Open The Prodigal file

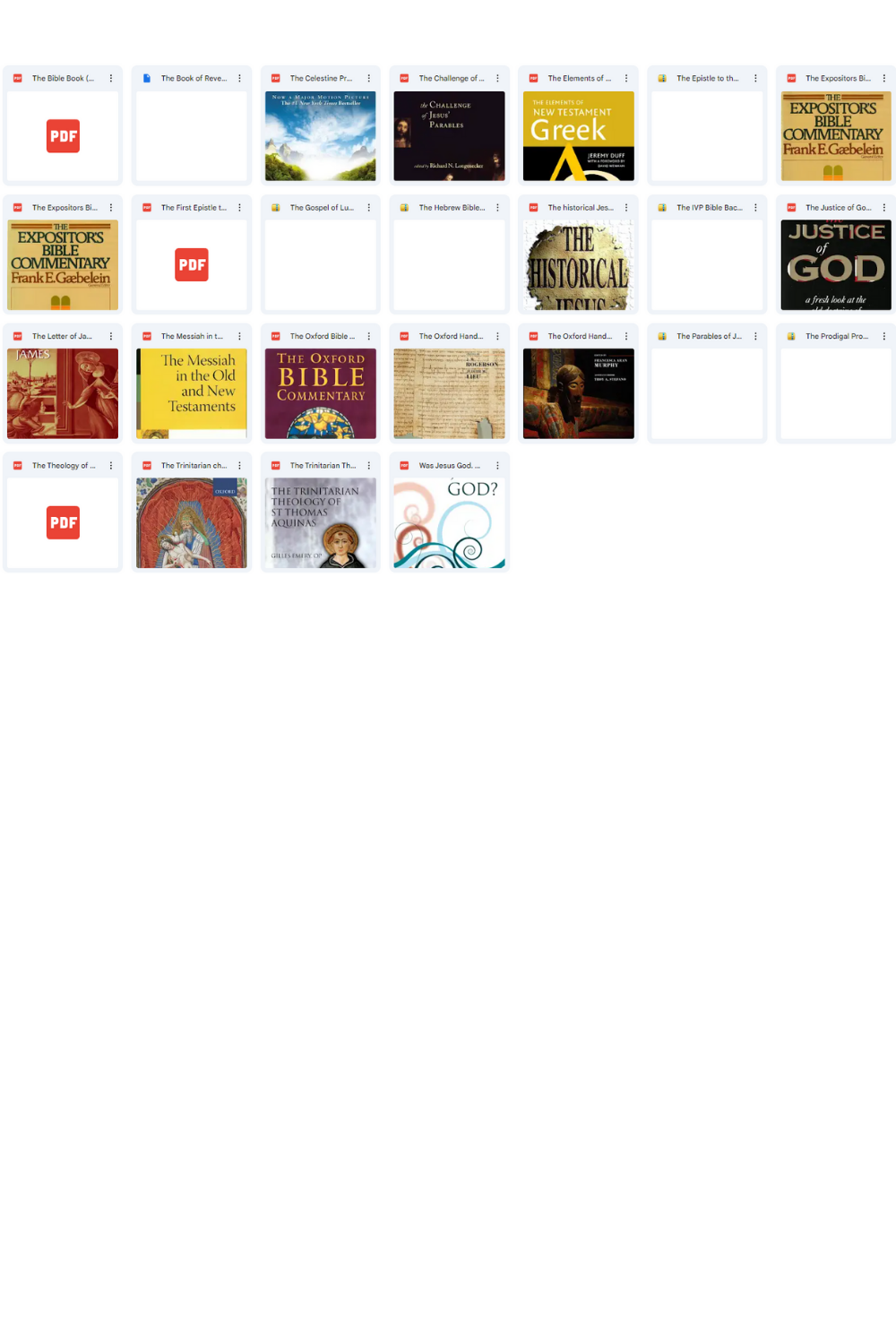click(835, 393)
